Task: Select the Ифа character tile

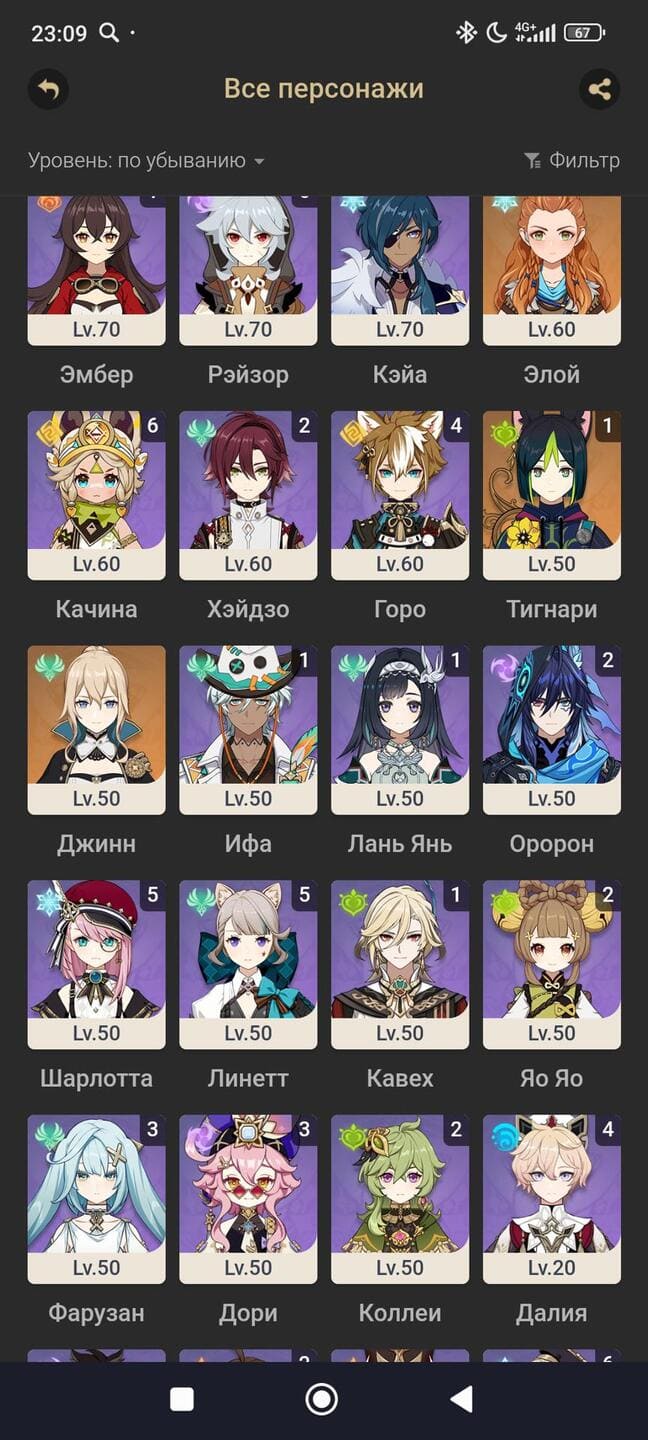Action: [x=248, y=730]
